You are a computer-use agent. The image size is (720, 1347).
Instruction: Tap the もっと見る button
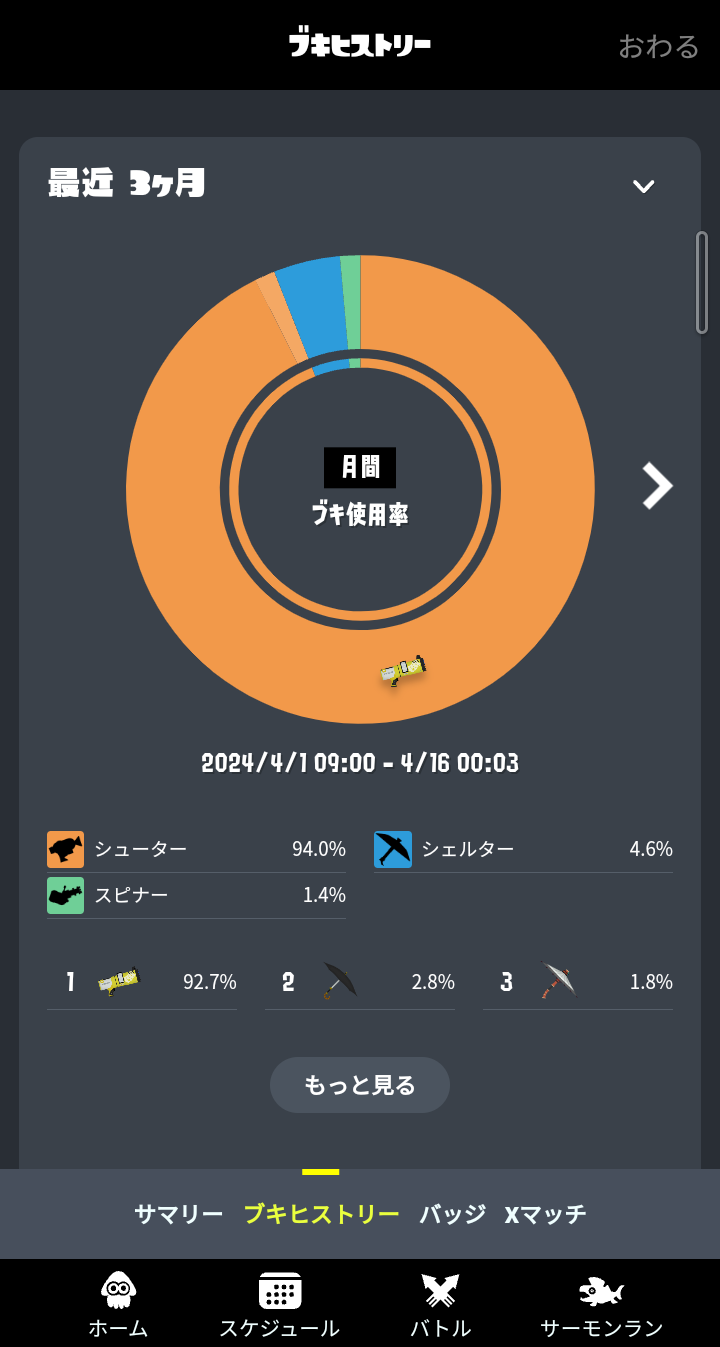pyautogui.click(x=360, y=1085)
